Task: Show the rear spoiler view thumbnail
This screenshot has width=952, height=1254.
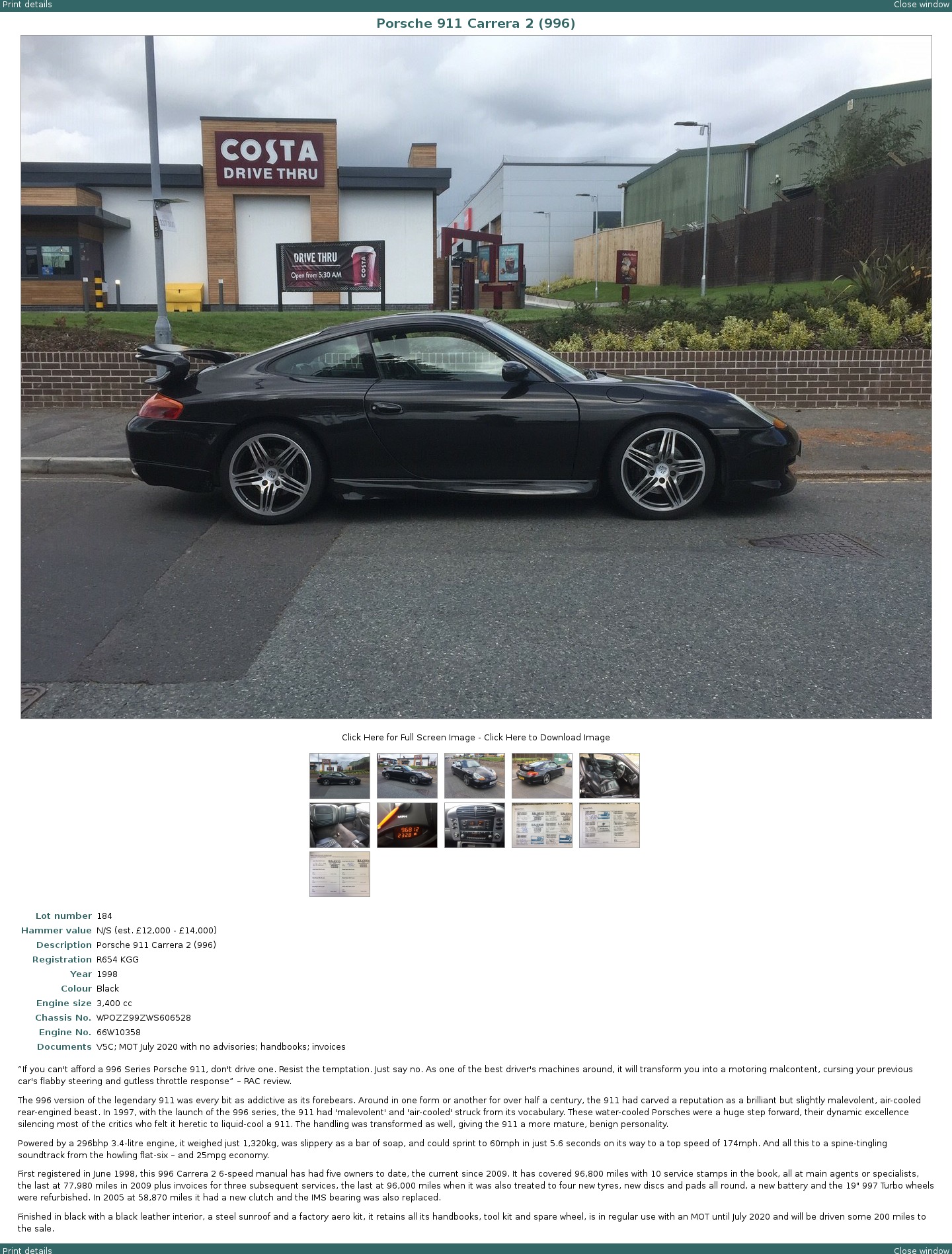Action: click(542, 775)
